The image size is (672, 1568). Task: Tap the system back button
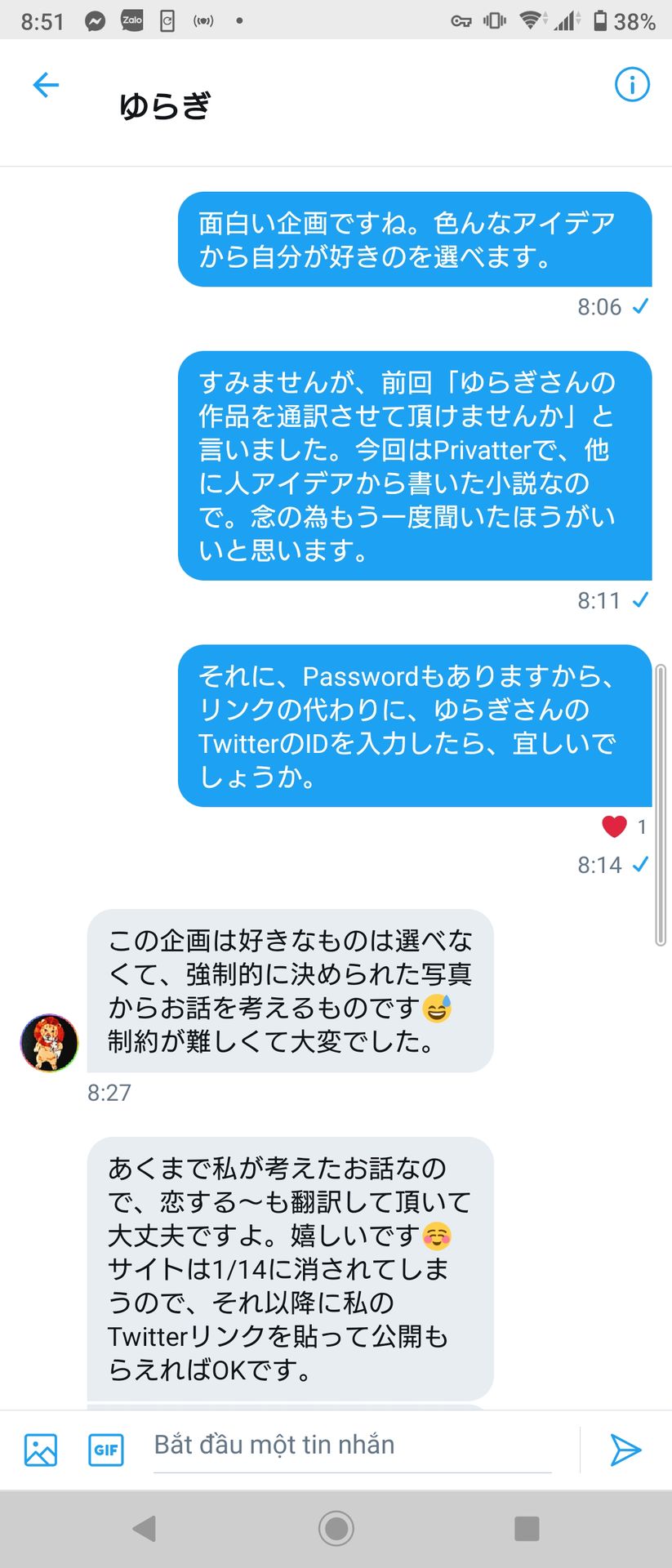[x=145, y=1529]
